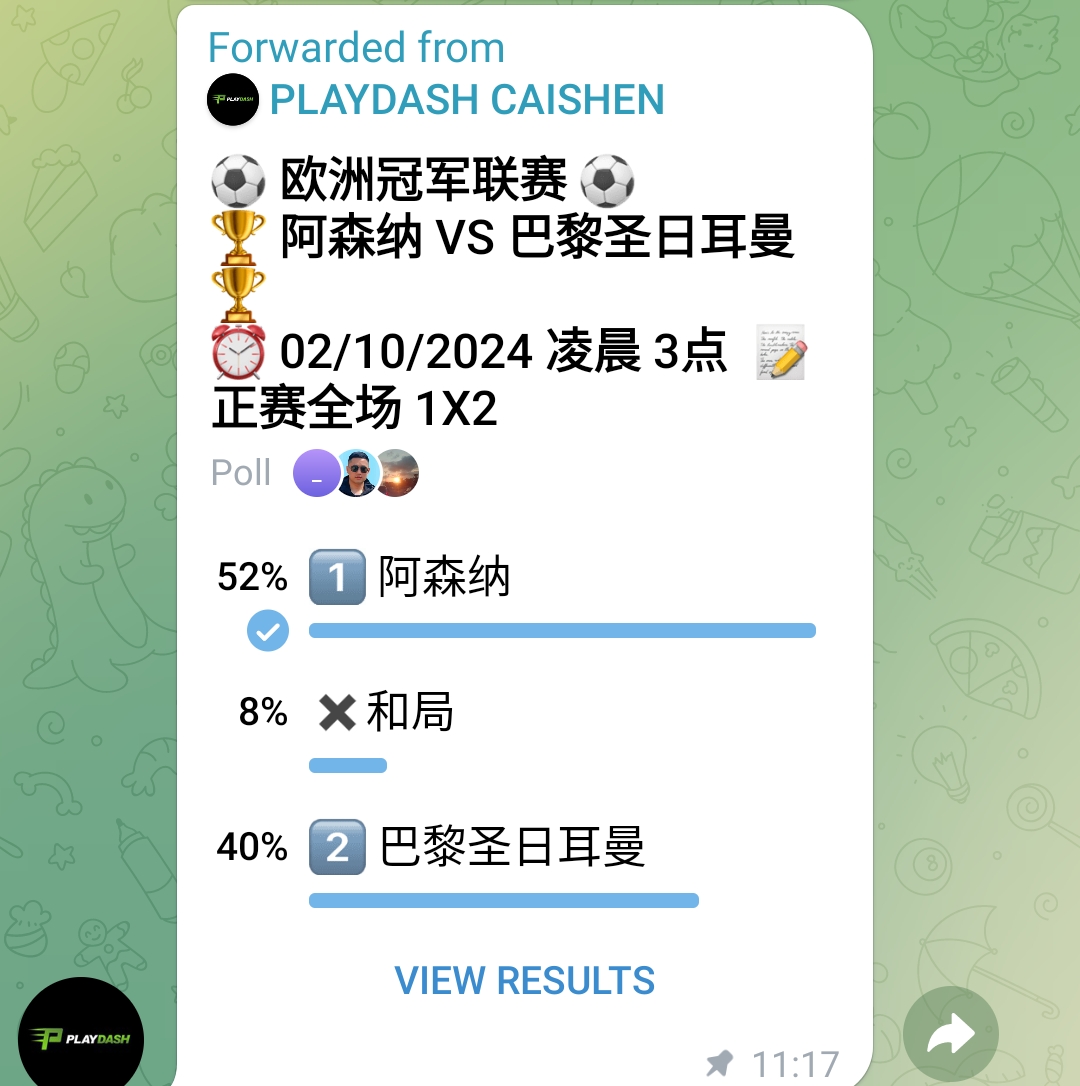The height and width of the screenshot is (1086, 1080).
Task: Open the PLAYDASH CAISHEN forwarded source
Action: click(x=466, y=100)
